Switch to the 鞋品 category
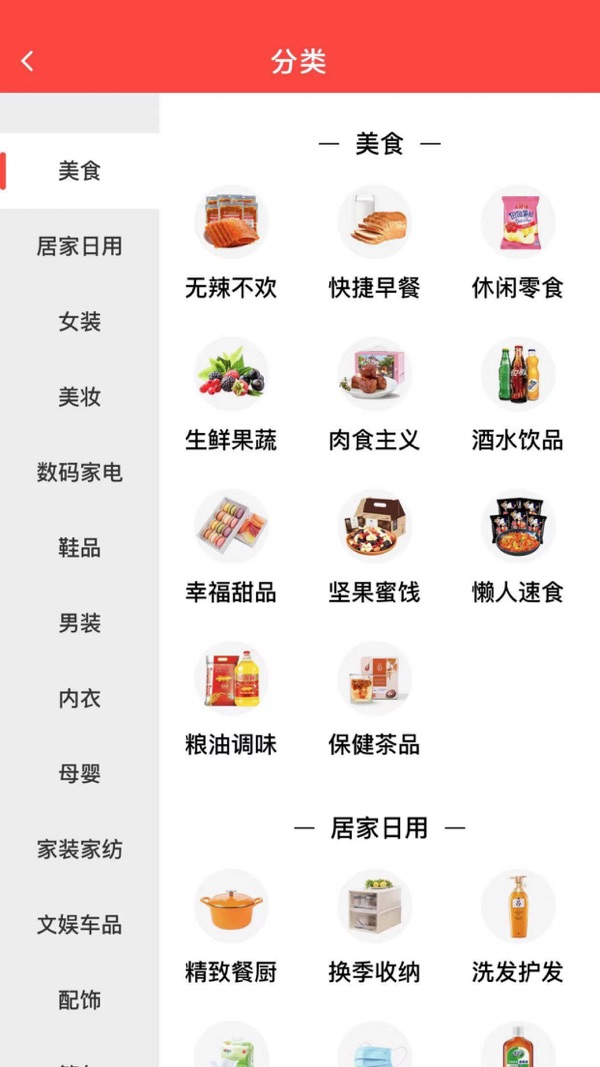Viewport: 600px width, 1067px height. pos(80,548)
